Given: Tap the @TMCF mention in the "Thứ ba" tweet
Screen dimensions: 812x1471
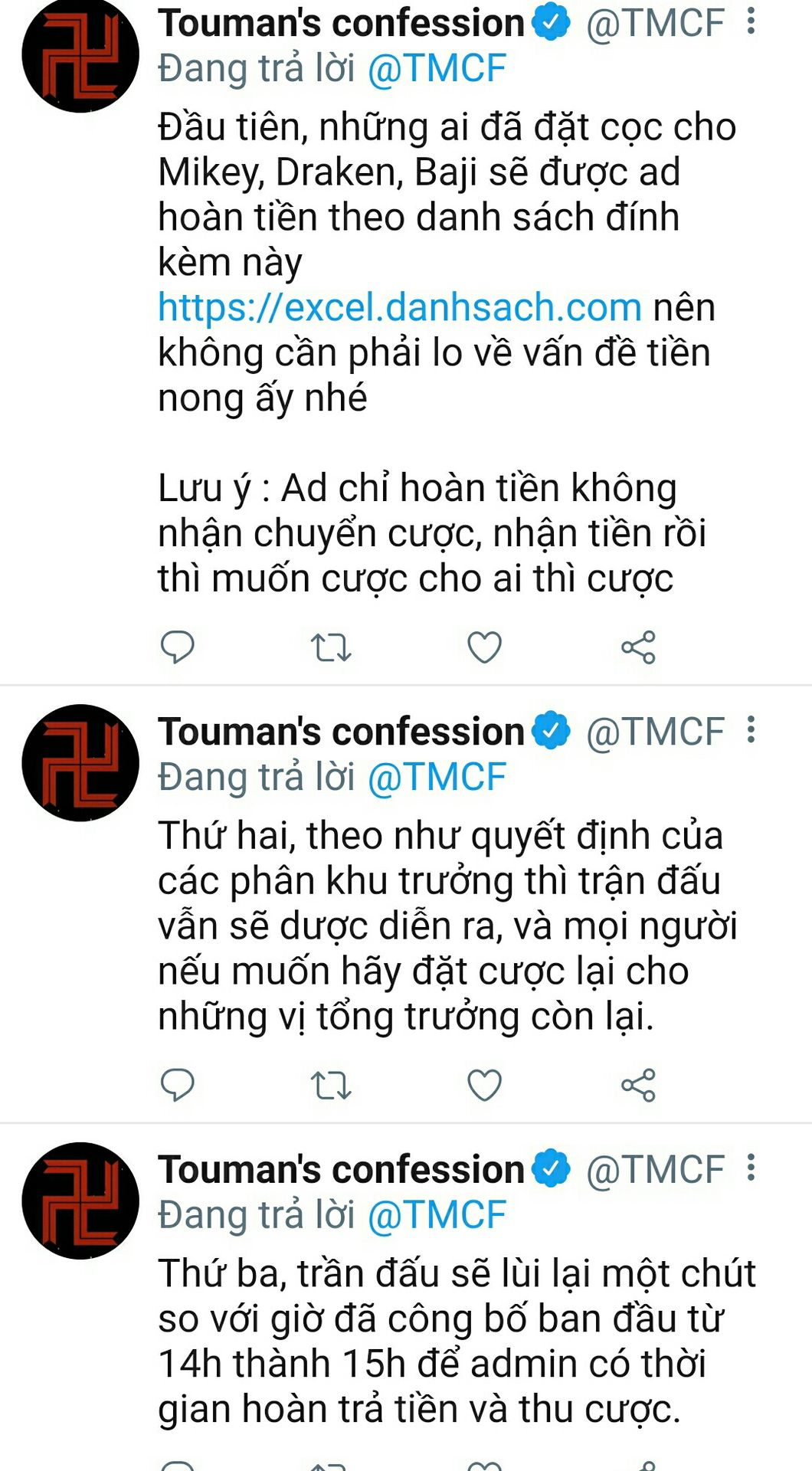Looking at the screenshot, I should pyautogui.click(x=437, y=1216).
